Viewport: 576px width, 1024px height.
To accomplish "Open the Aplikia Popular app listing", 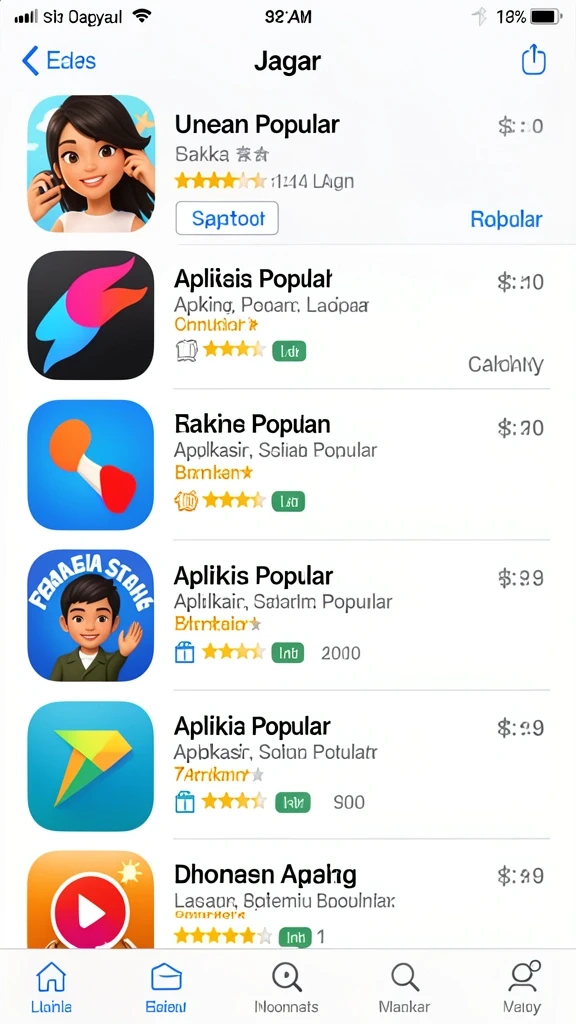I will coord(288,765).
